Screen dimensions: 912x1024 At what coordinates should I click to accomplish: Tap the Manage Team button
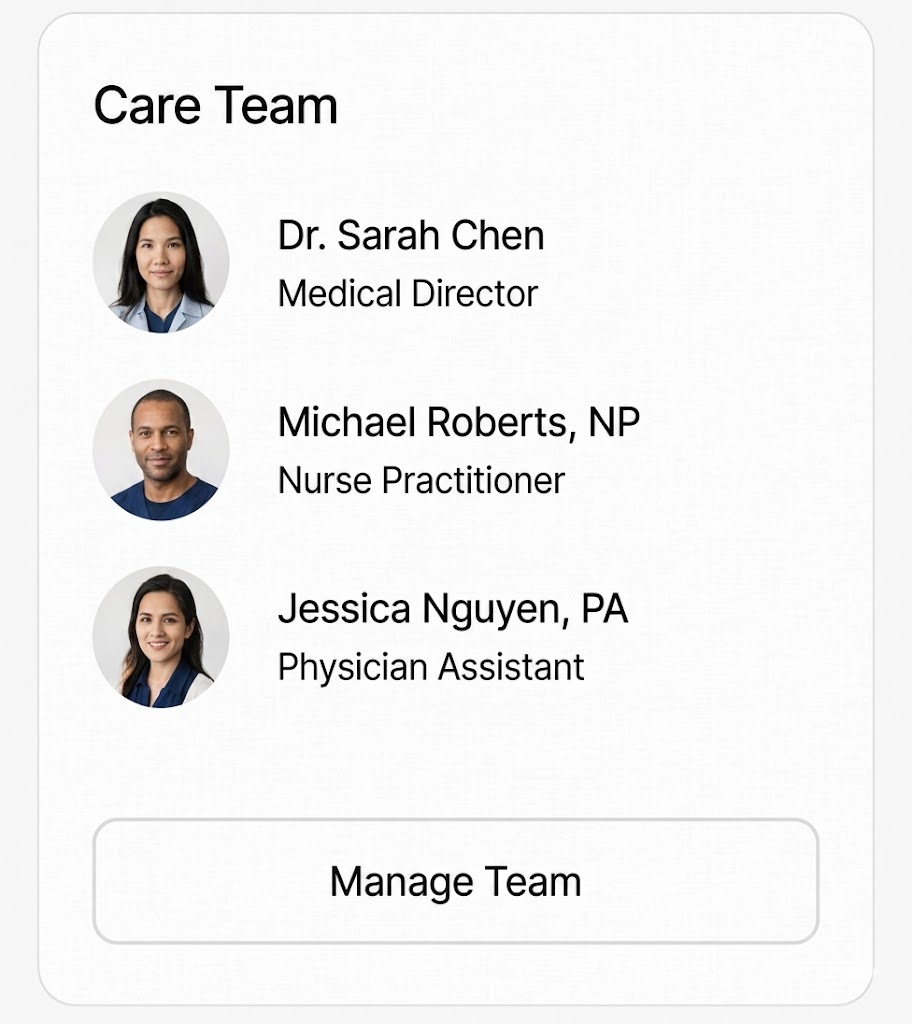point(456,881)
